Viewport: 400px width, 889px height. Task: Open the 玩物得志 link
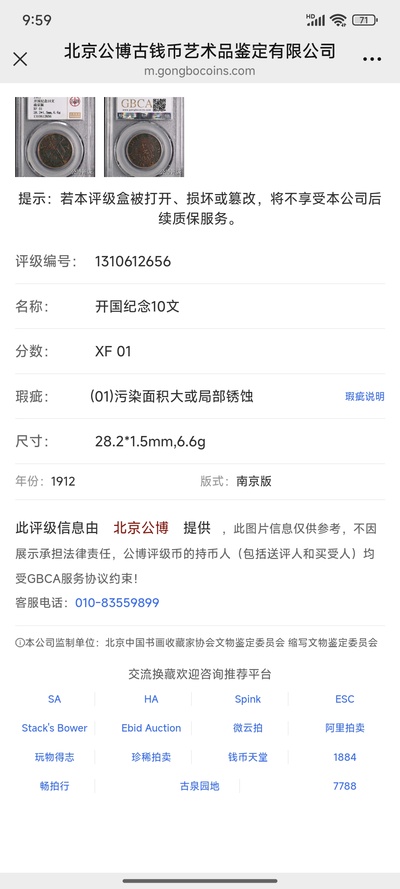(x=54, y=757)
